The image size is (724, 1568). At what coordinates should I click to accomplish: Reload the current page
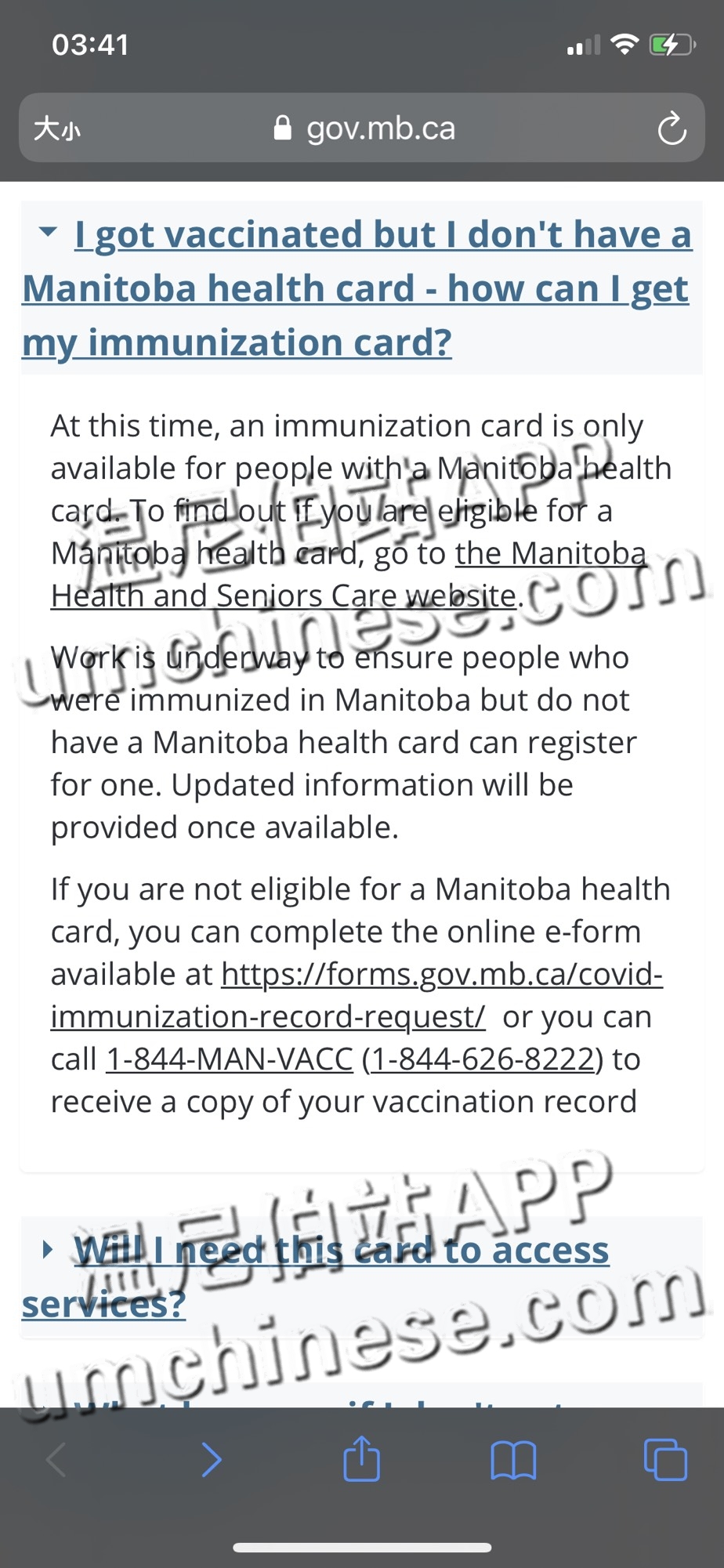point(672,129)
